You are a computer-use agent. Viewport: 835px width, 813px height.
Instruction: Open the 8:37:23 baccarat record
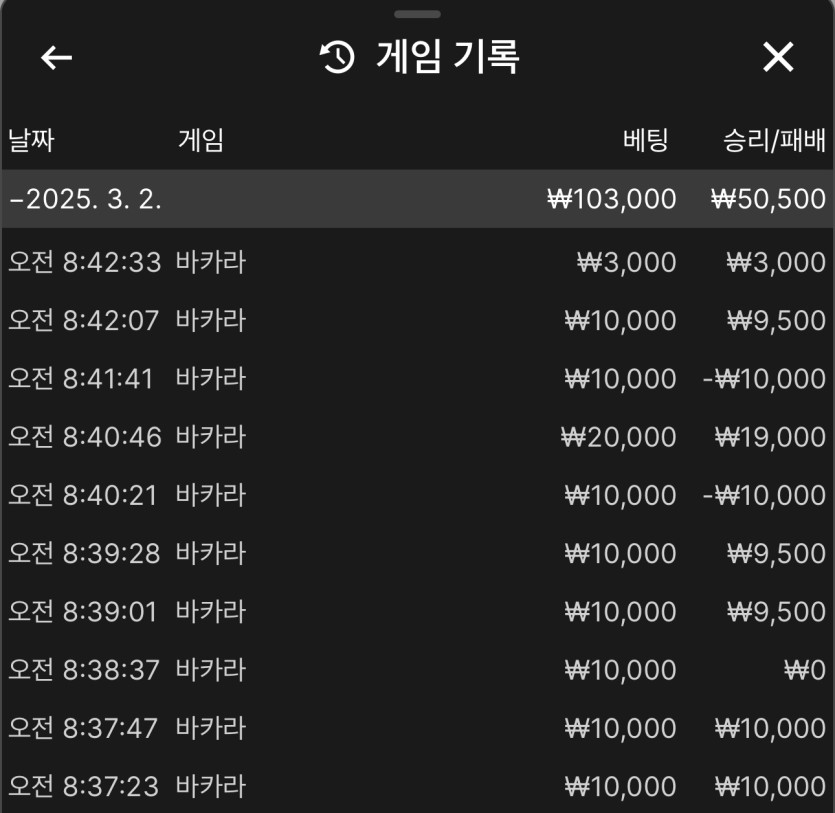point(417,787)
